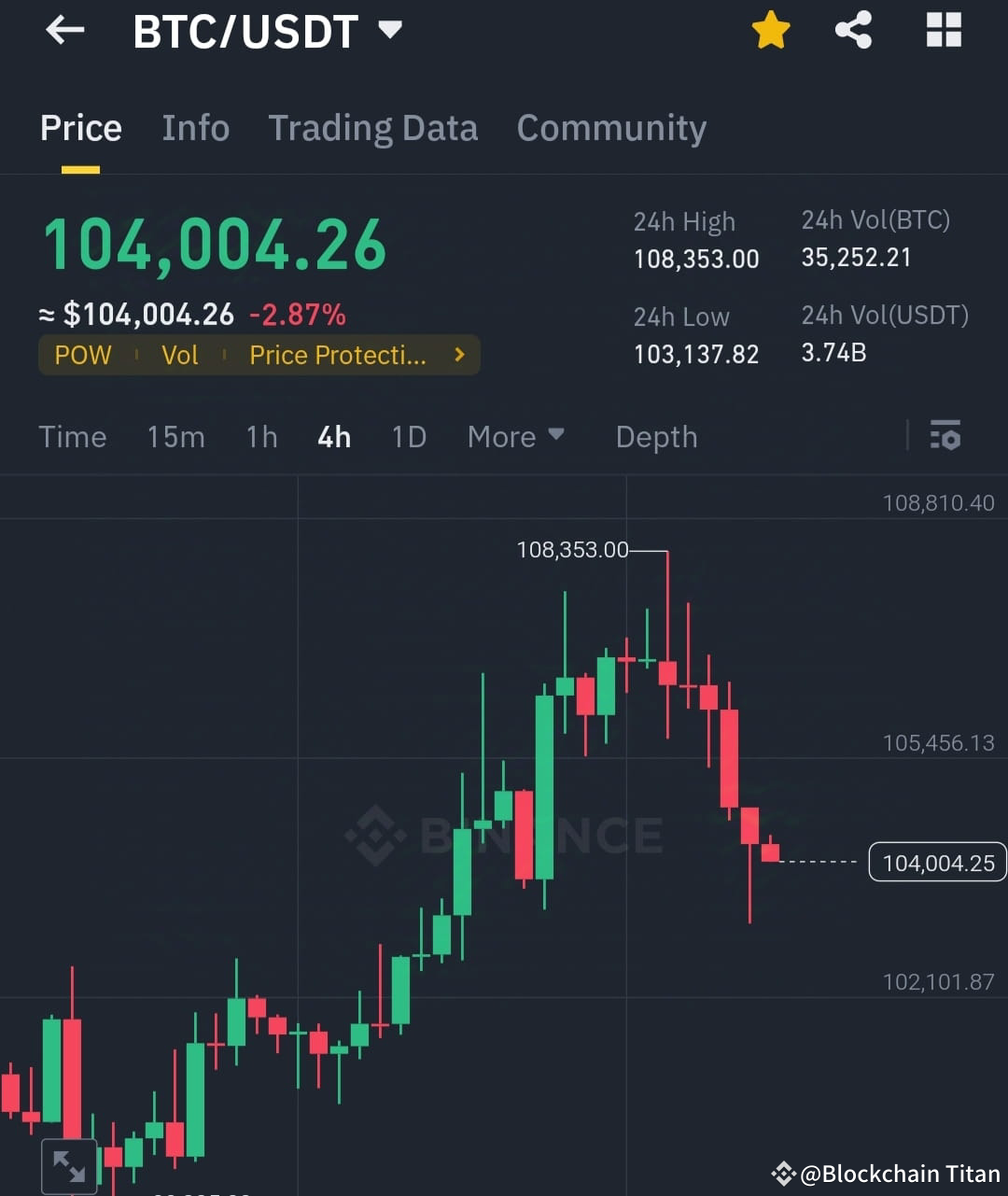Switch to the 1D interval
Screen dimensions: 1008x1196
[408, 436]
